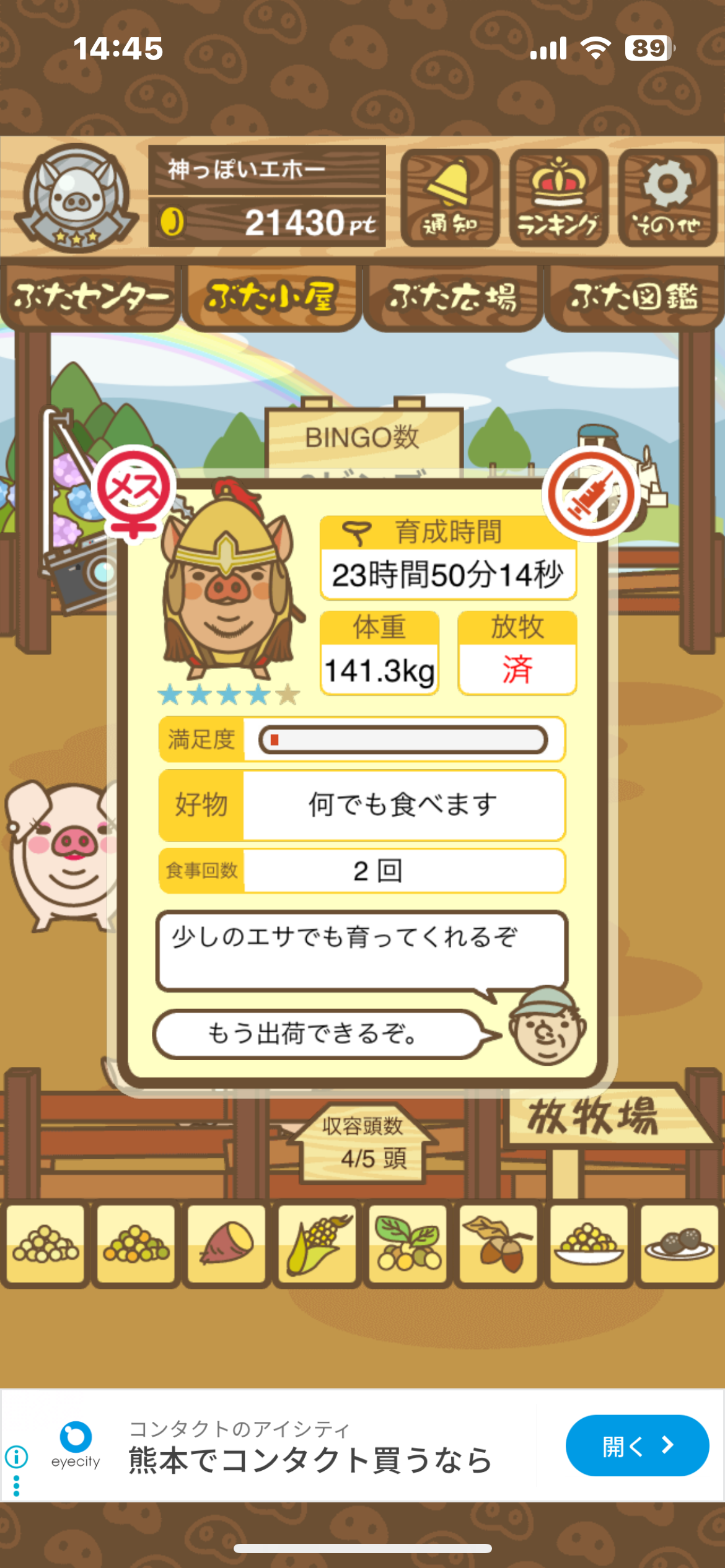The height and width of the screenshot is (1568, 725).
Task: Open the 通知 notifications bell
Action: point(450,198)
